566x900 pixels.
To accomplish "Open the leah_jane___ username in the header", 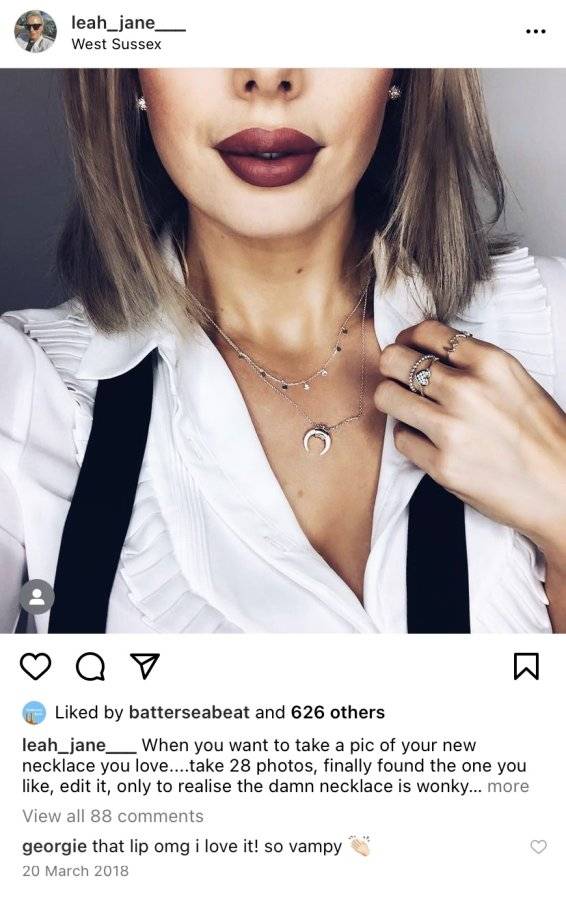I will click(x=128, y=22).
